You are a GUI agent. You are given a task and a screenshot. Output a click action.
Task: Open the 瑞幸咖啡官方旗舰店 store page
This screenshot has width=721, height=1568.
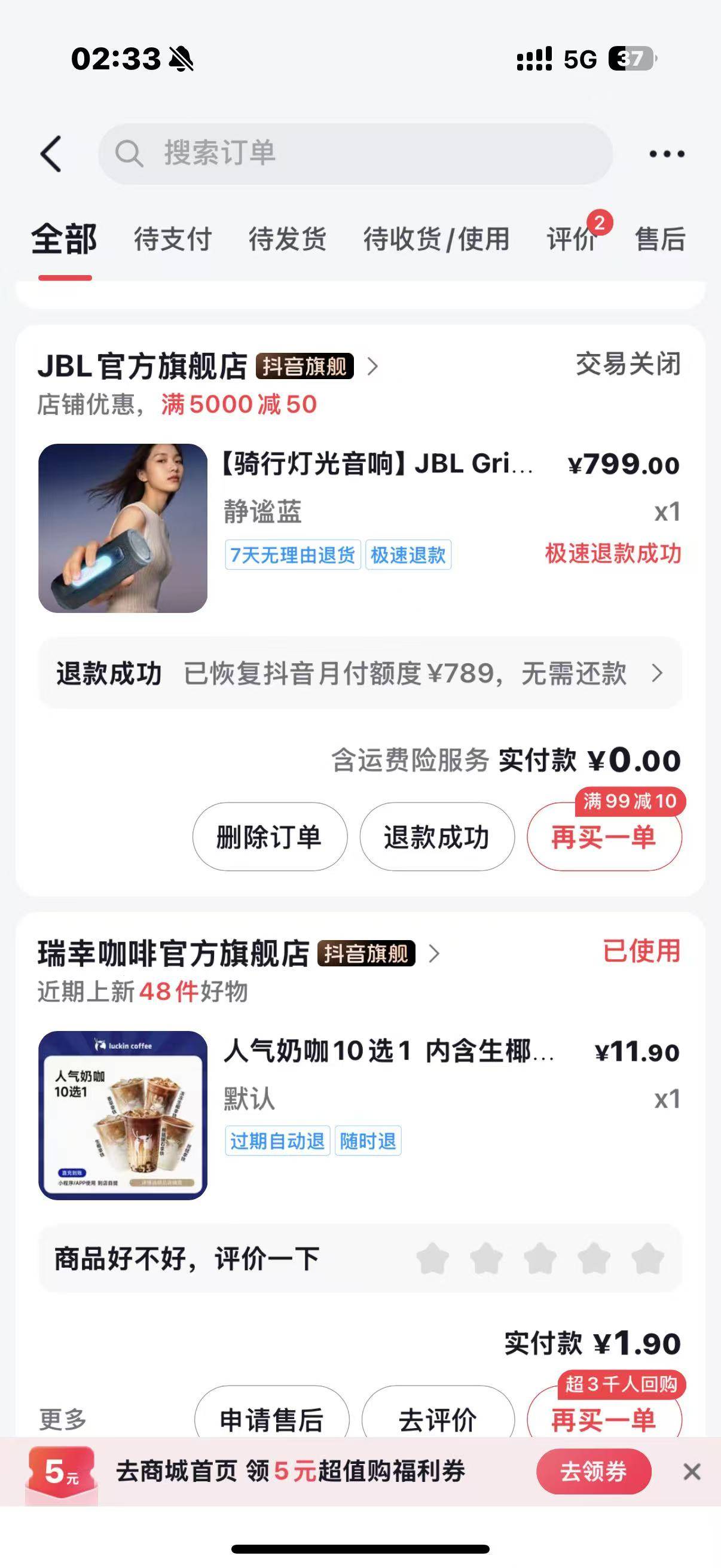(x=238, y=953)
